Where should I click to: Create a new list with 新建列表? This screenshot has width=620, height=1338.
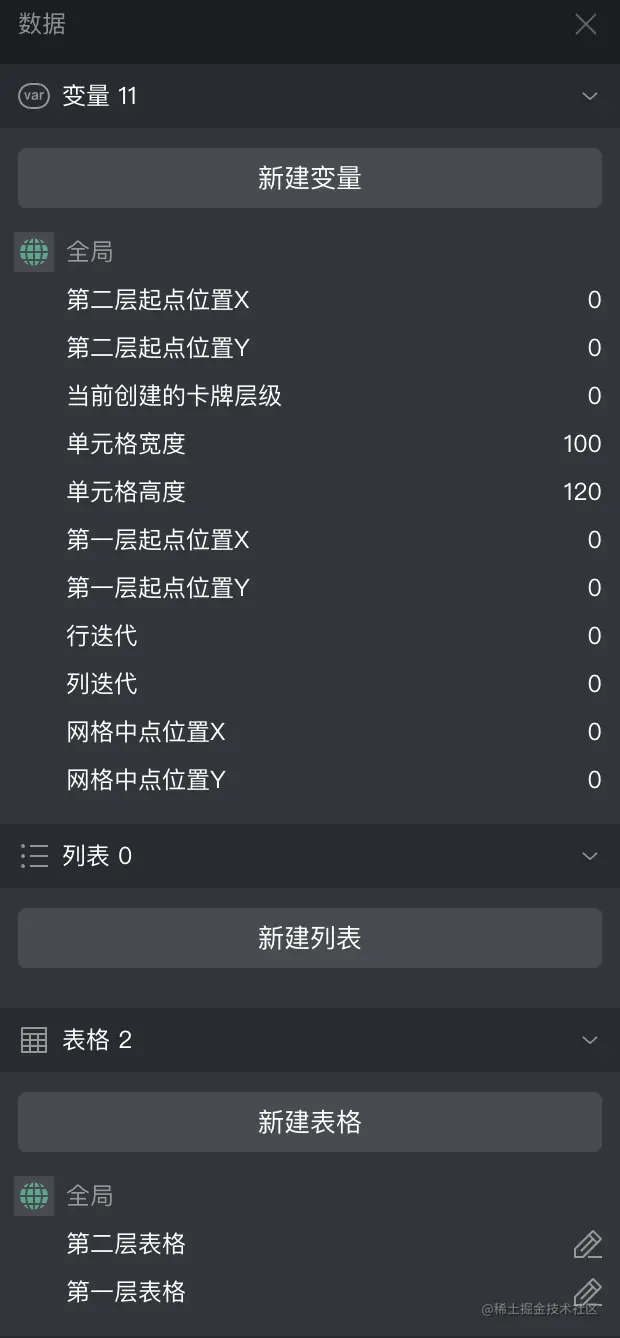[x=310, y=938]
